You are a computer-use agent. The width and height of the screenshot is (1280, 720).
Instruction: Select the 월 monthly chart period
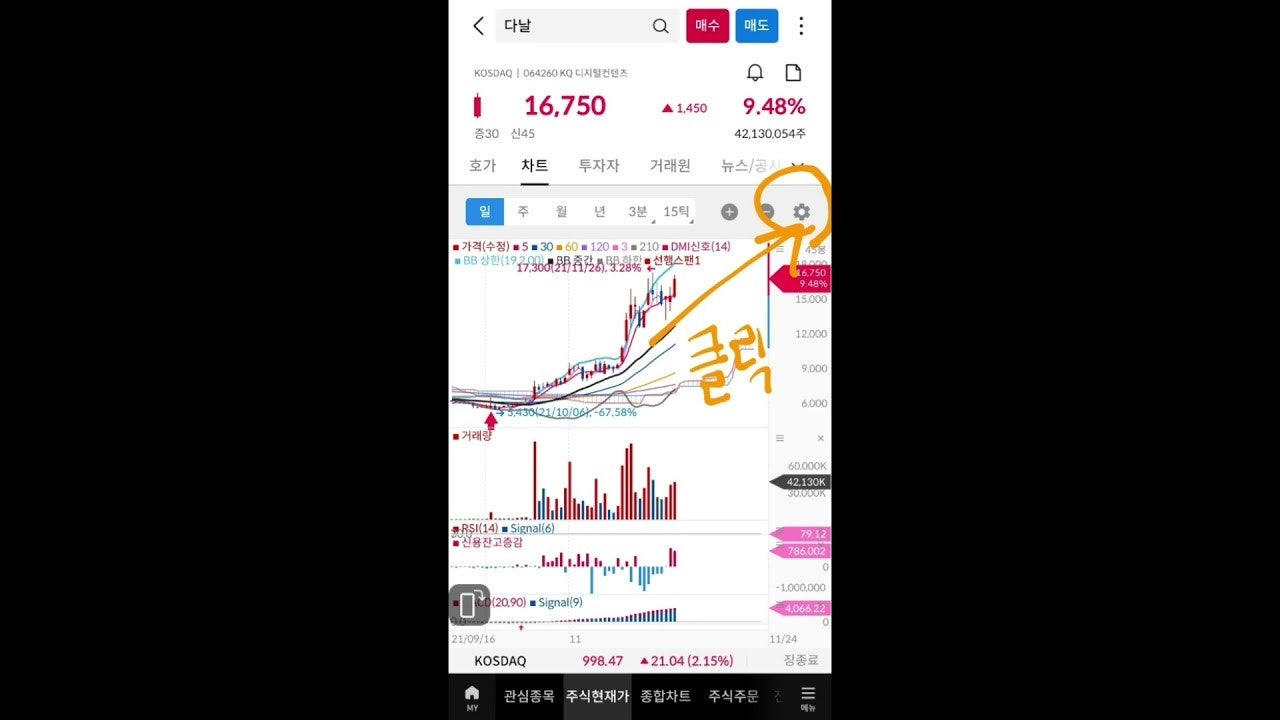click(561, 212)
